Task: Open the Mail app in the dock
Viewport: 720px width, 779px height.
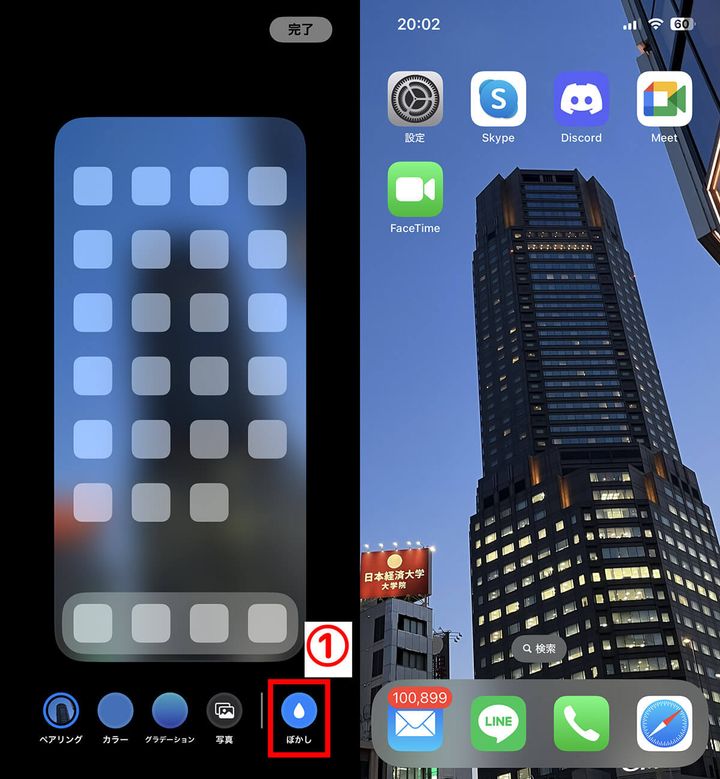Action: click(415, 723)
